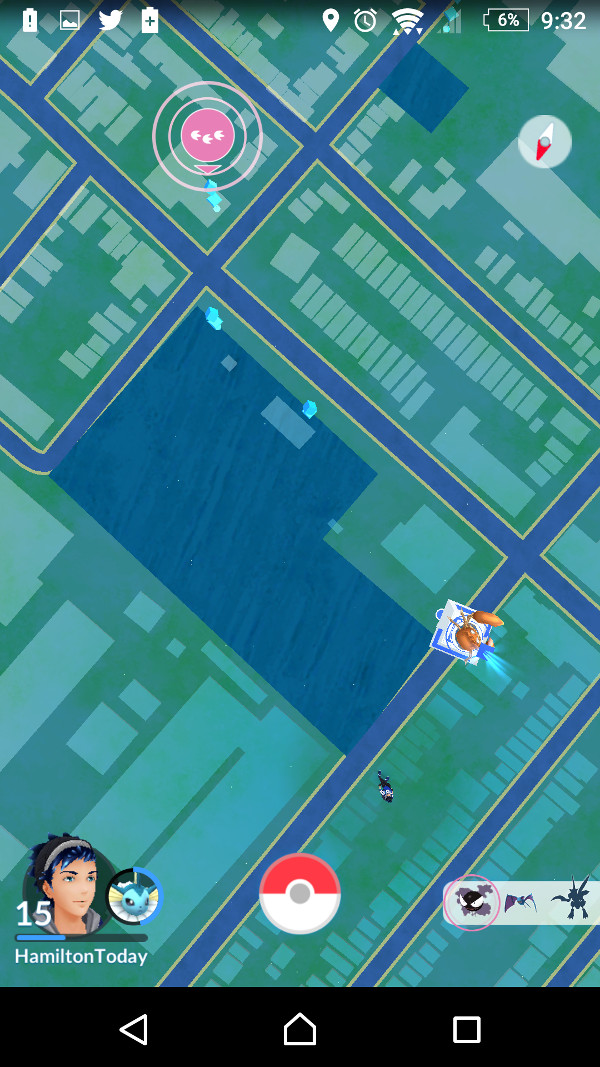This screenshot has height=1067, width=600.
Task: Go back with the system back button
Action: [133, 1028]
